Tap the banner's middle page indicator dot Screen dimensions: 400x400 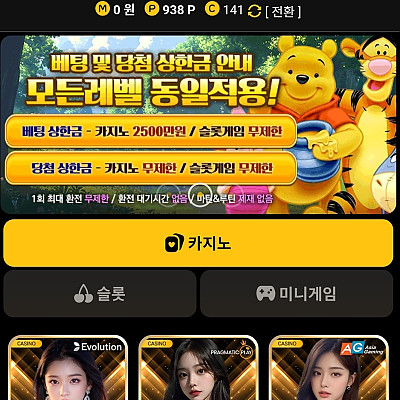tap(200, 195)
